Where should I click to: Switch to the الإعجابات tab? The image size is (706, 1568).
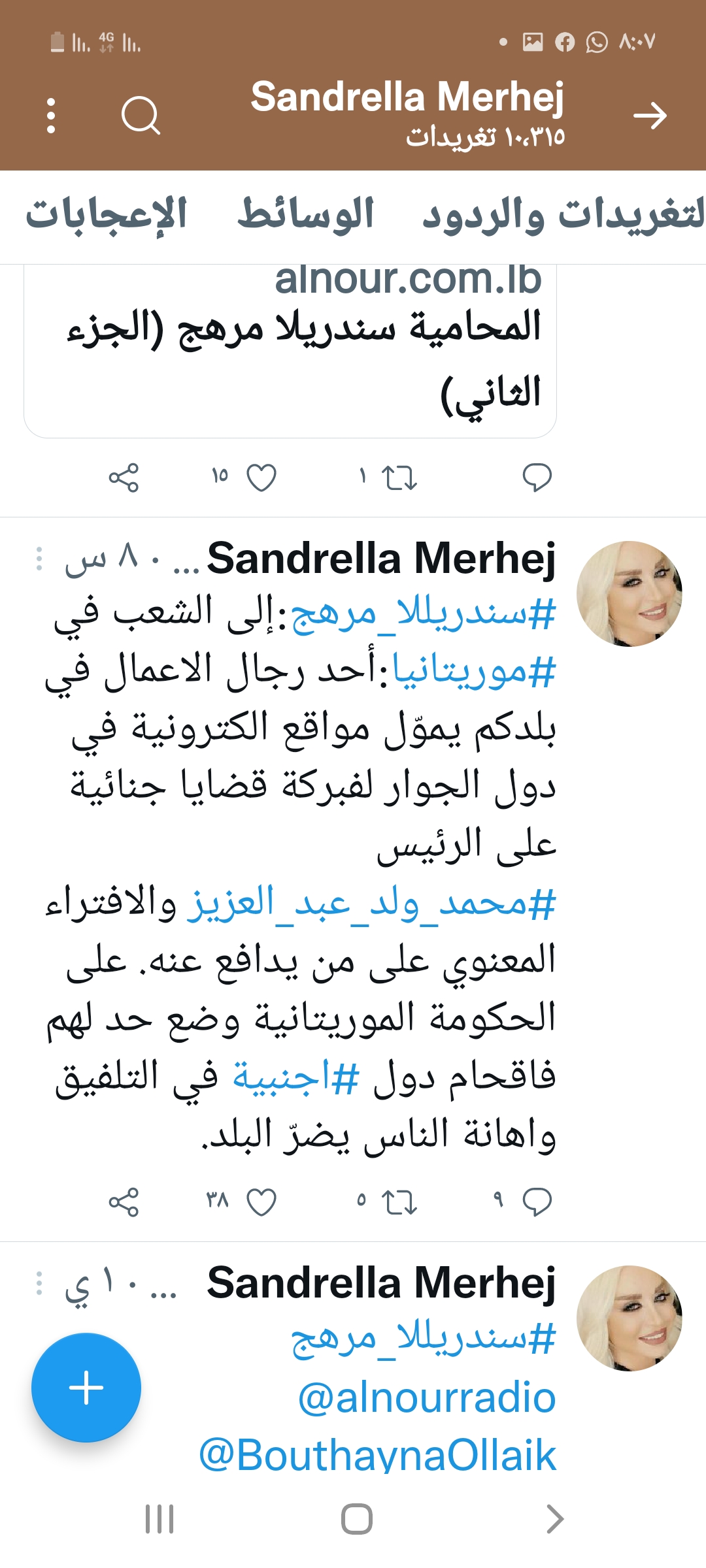point(106,214)
